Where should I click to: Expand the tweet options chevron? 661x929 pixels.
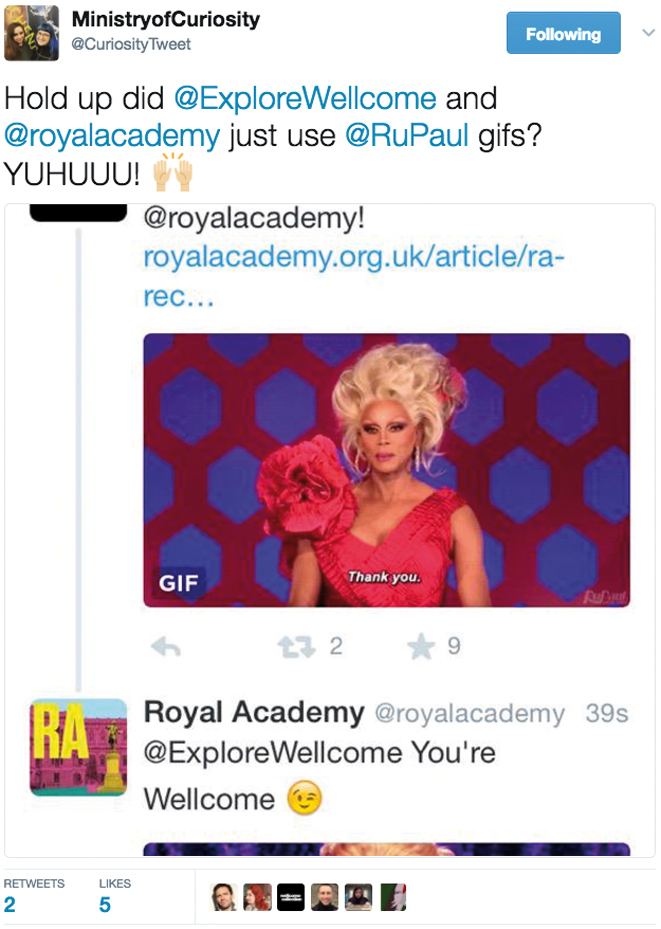646,33
